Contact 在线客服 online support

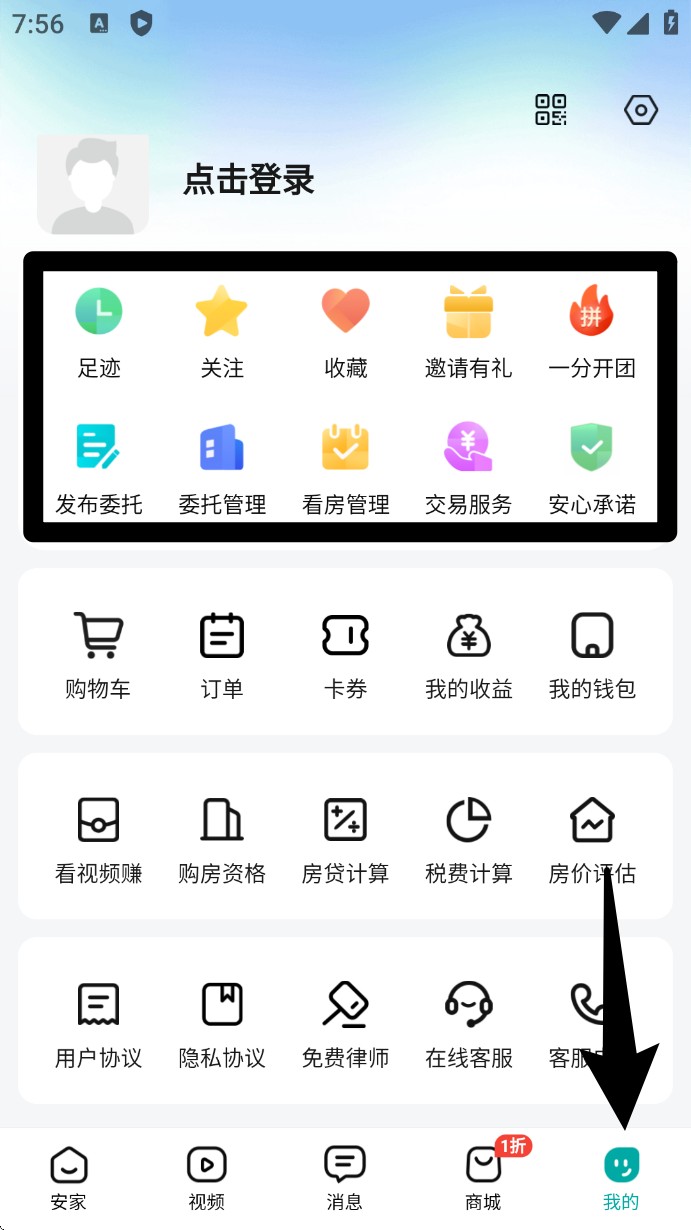(x=468, y=1022)
